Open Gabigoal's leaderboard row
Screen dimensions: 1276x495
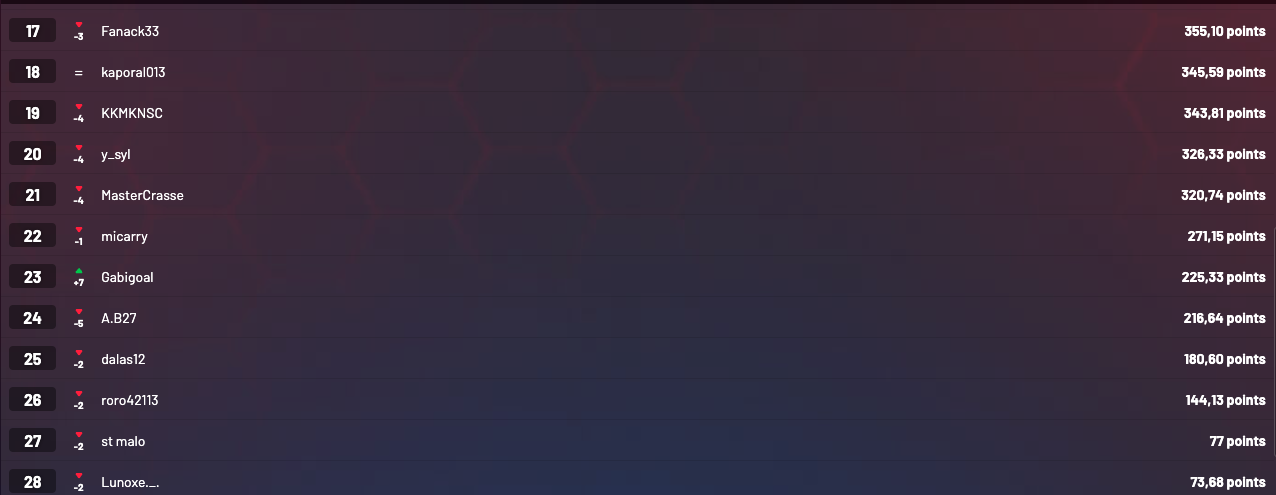pos(127,278)
